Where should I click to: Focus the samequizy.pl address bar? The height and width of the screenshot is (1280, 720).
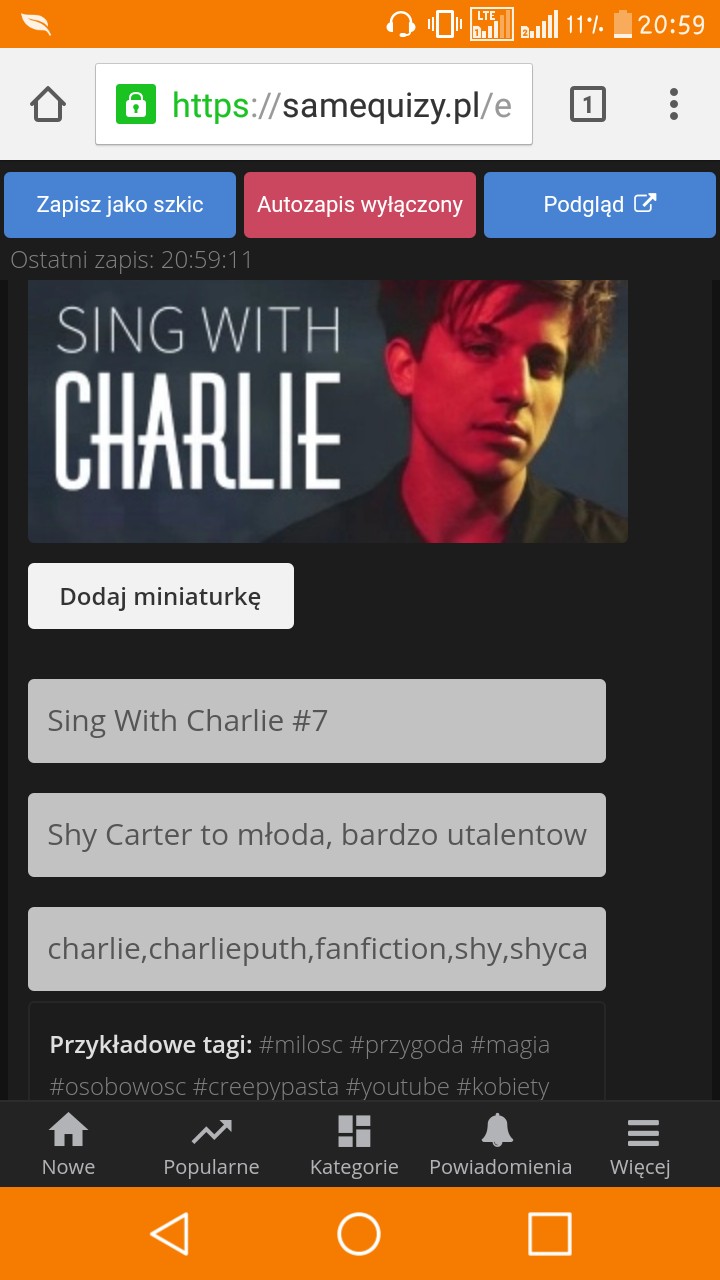[314, 104]
